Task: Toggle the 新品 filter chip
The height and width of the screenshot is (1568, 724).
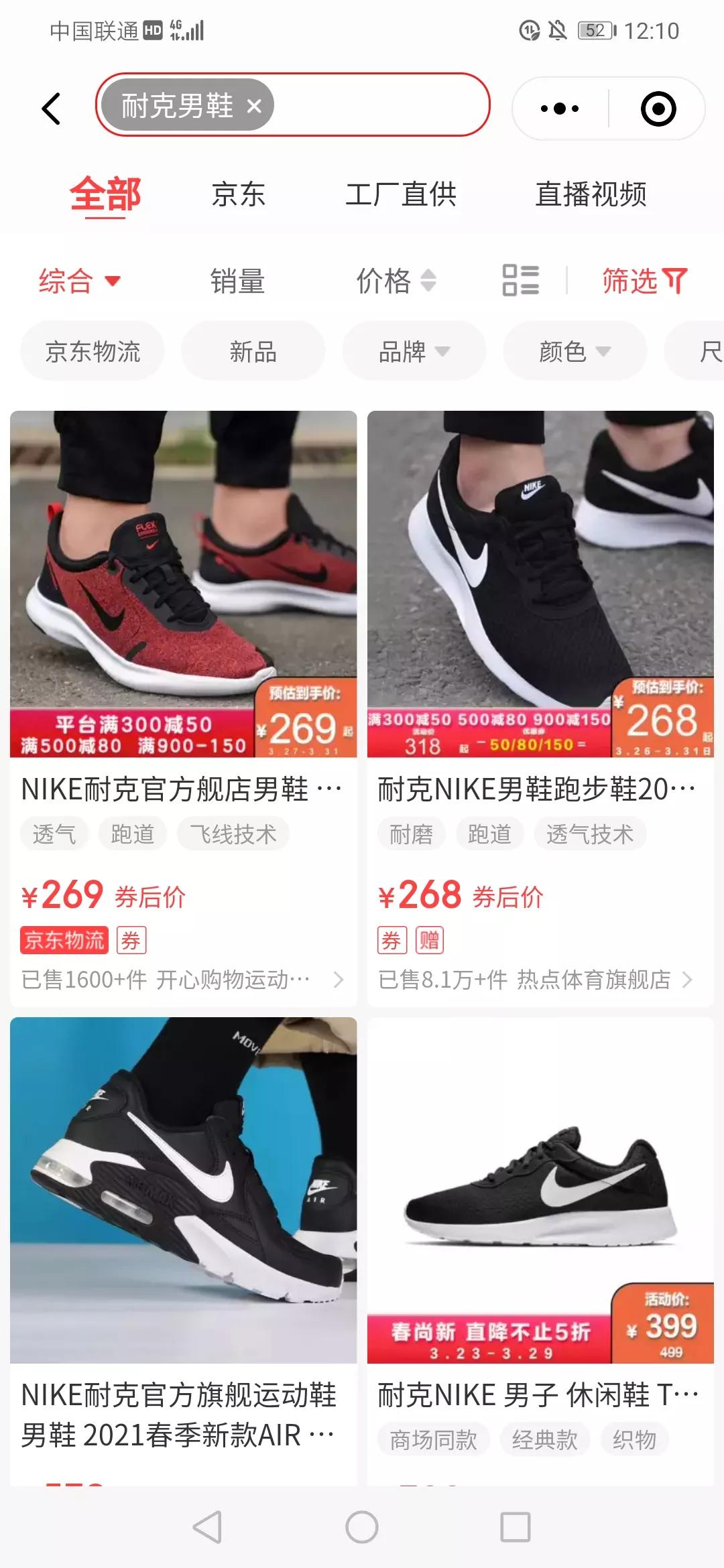Action: click(253, 350)
